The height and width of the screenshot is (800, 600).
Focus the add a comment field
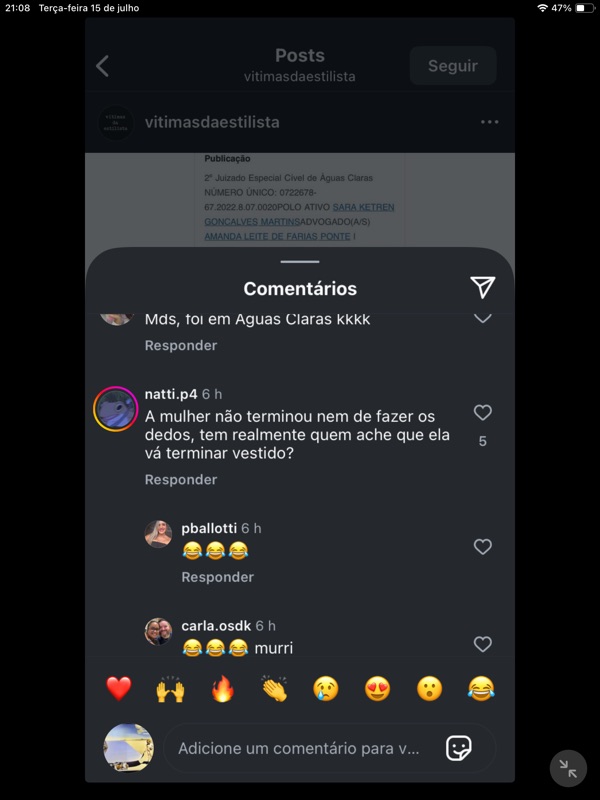[x=298, y=748]
